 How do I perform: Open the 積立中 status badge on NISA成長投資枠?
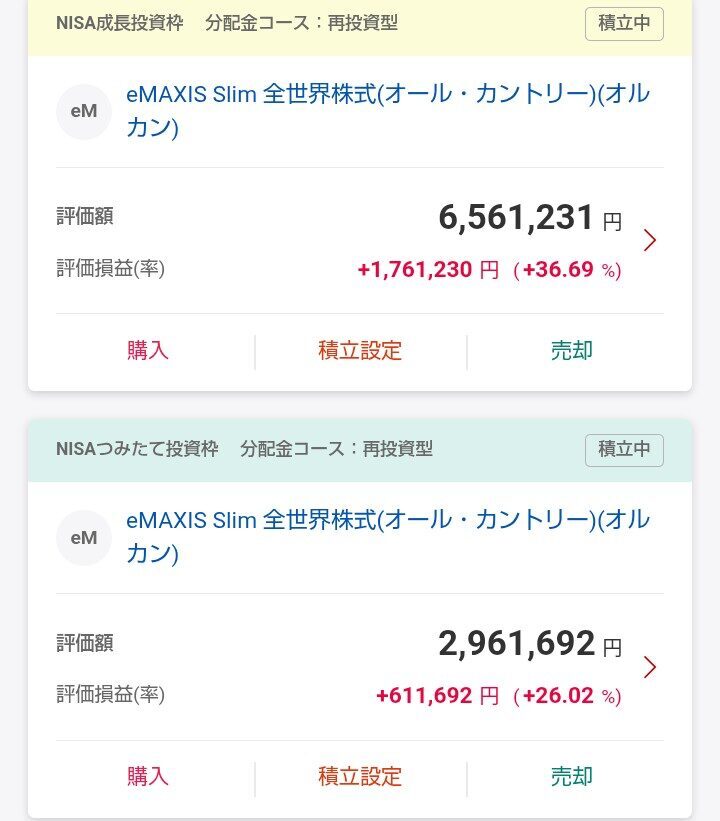[x=624, y=26]
